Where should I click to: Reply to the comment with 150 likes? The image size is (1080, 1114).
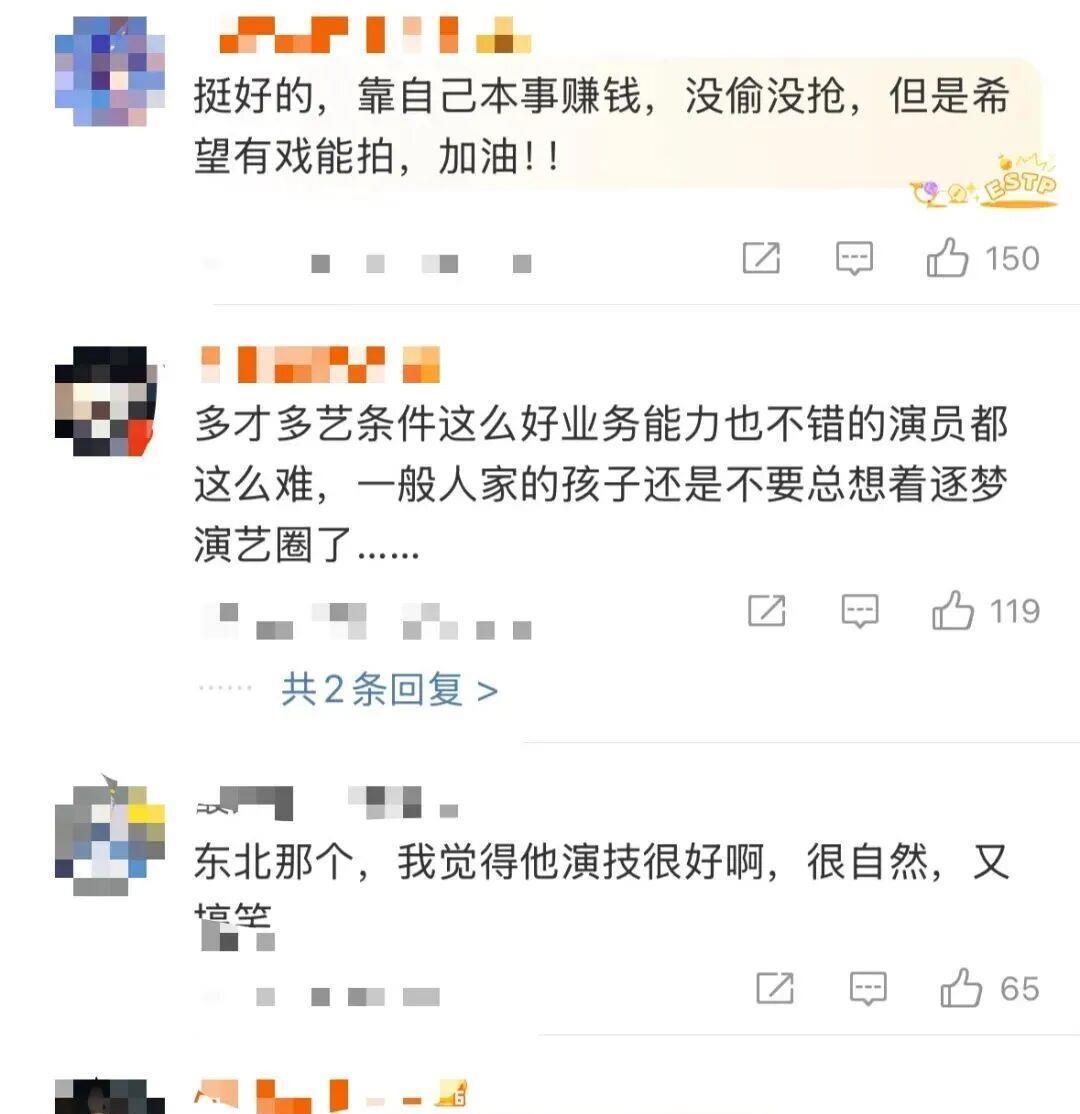854,259
